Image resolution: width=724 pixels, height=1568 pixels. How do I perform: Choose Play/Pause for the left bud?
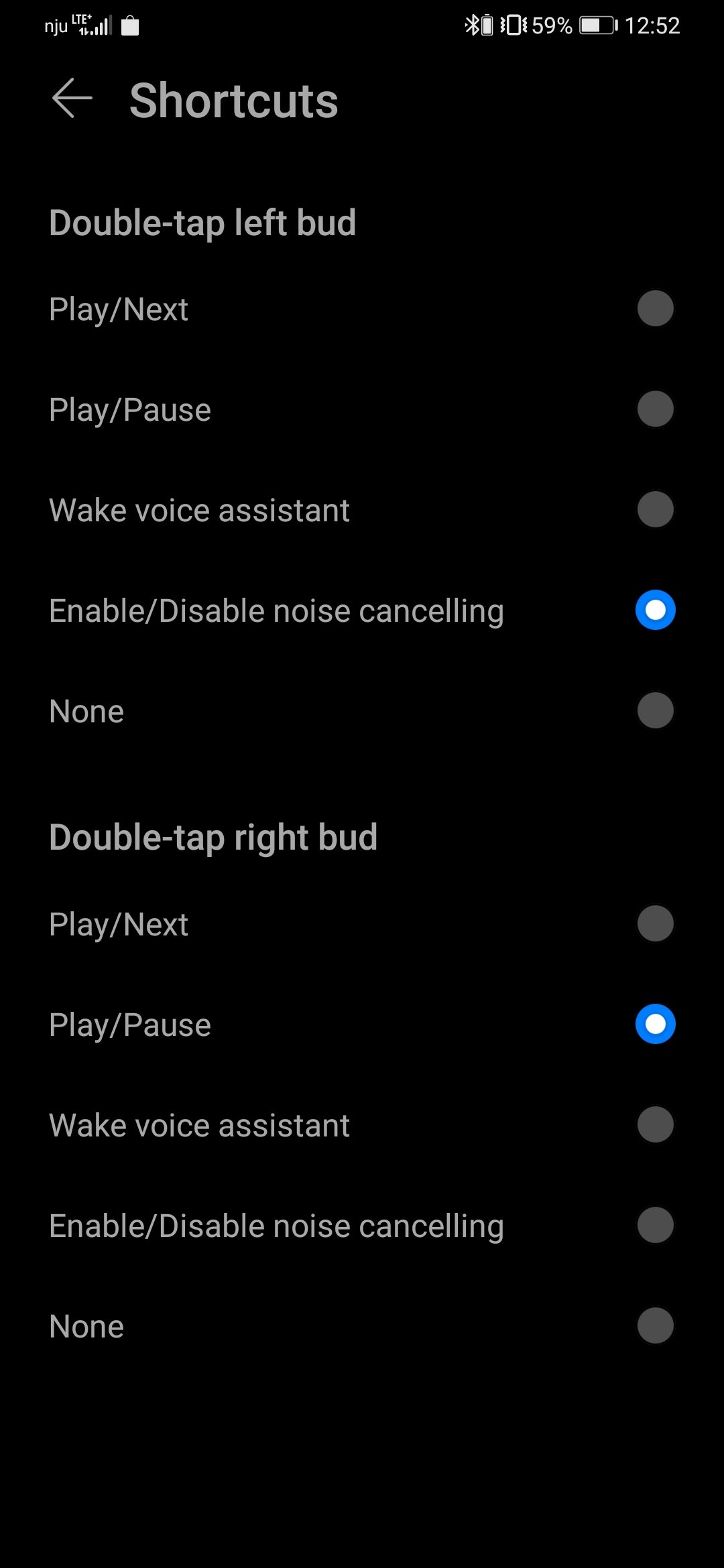(362, 409)
